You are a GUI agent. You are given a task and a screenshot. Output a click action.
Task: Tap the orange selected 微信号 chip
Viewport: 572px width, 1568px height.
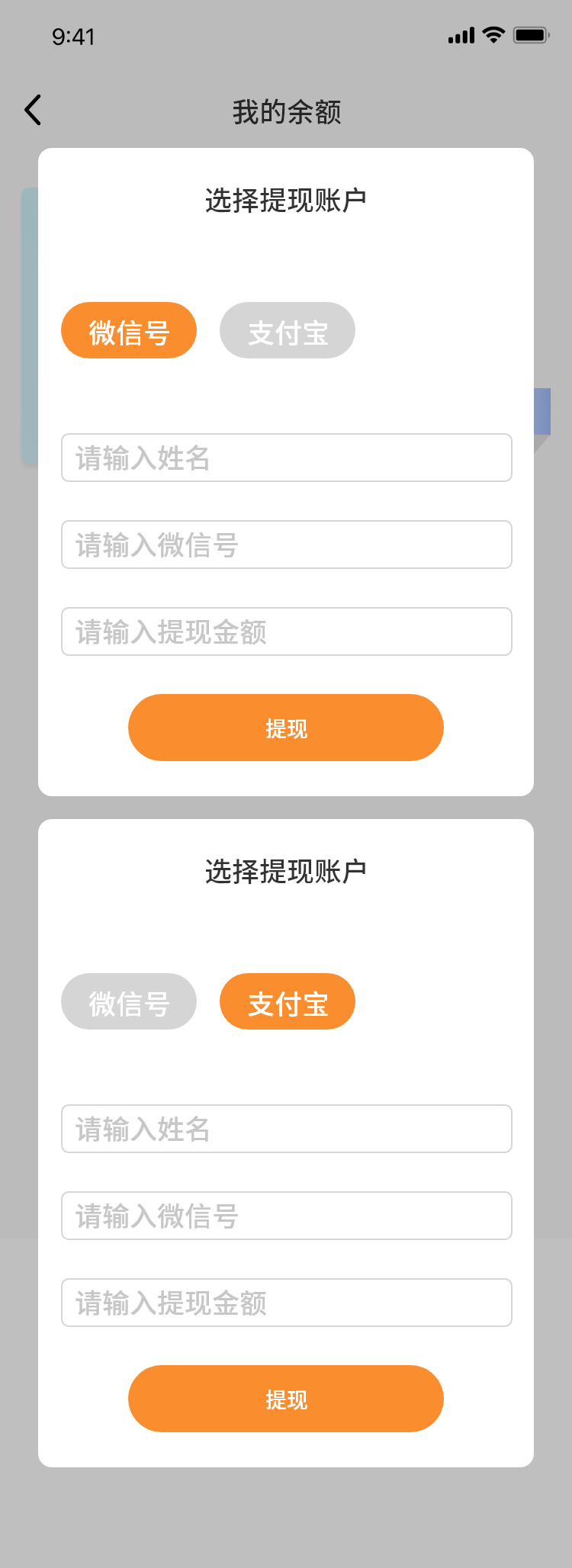tap(129, 330)
